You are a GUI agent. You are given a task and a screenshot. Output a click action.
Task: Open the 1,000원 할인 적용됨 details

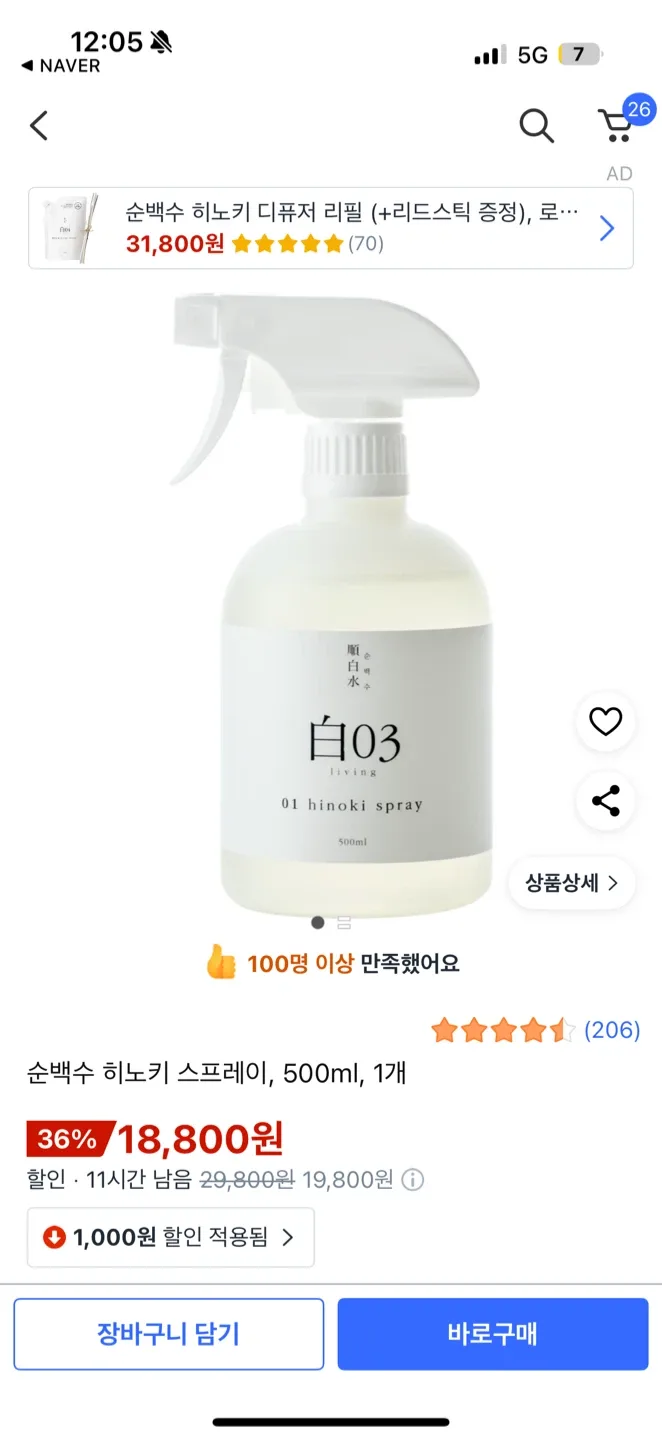[171, 1237]
